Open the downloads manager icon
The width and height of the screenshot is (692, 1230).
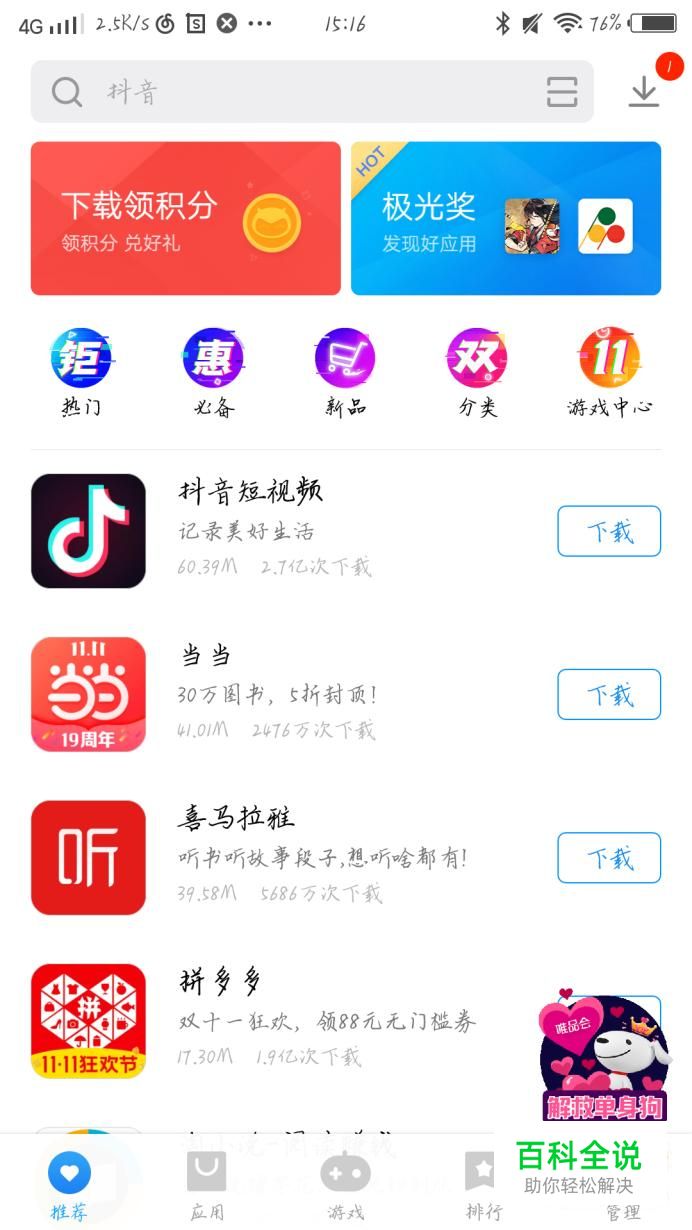click(x=644, y=92)
